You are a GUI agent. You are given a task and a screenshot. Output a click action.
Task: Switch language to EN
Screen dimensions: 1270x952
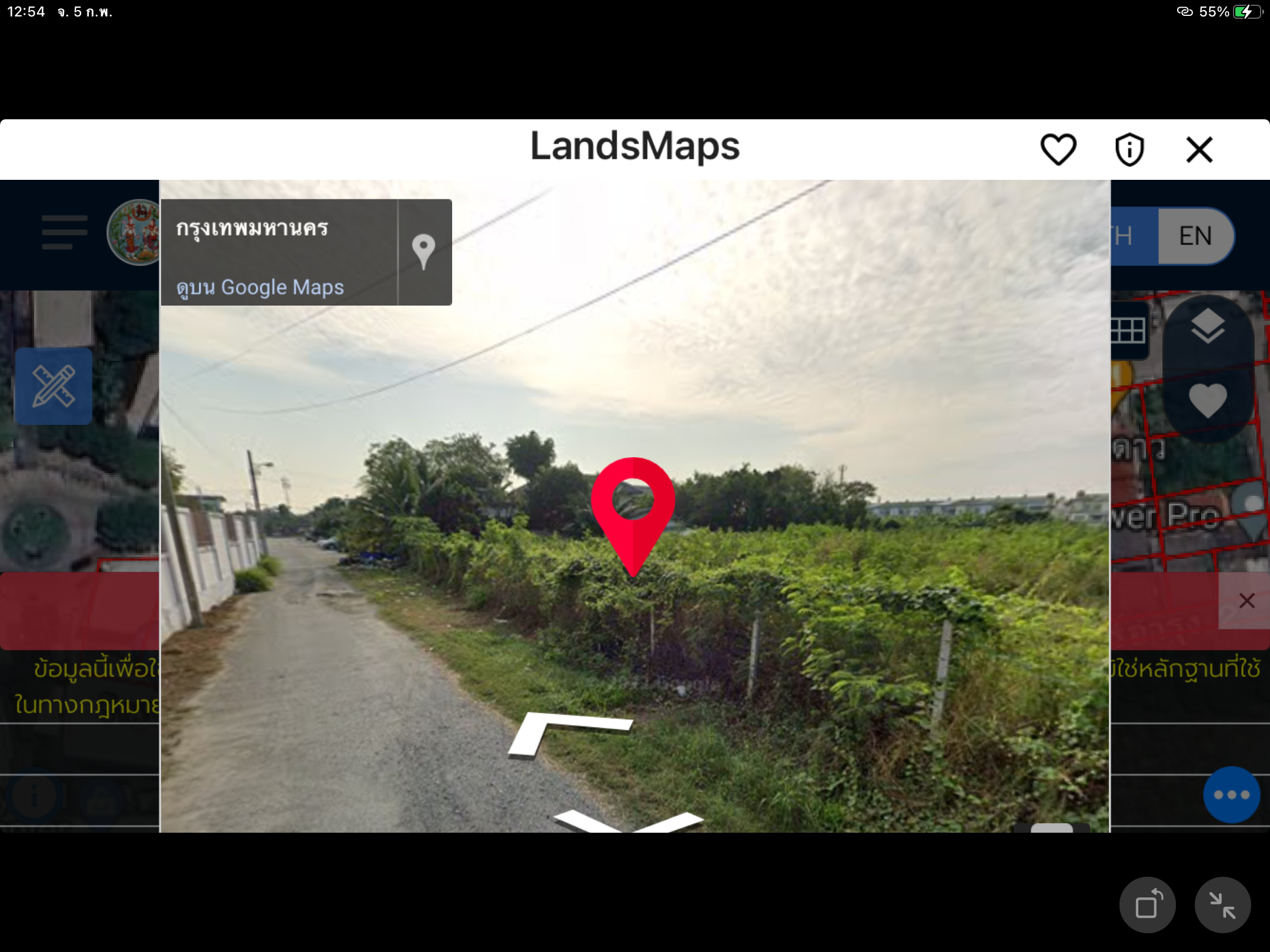[x=1195, y=236]
